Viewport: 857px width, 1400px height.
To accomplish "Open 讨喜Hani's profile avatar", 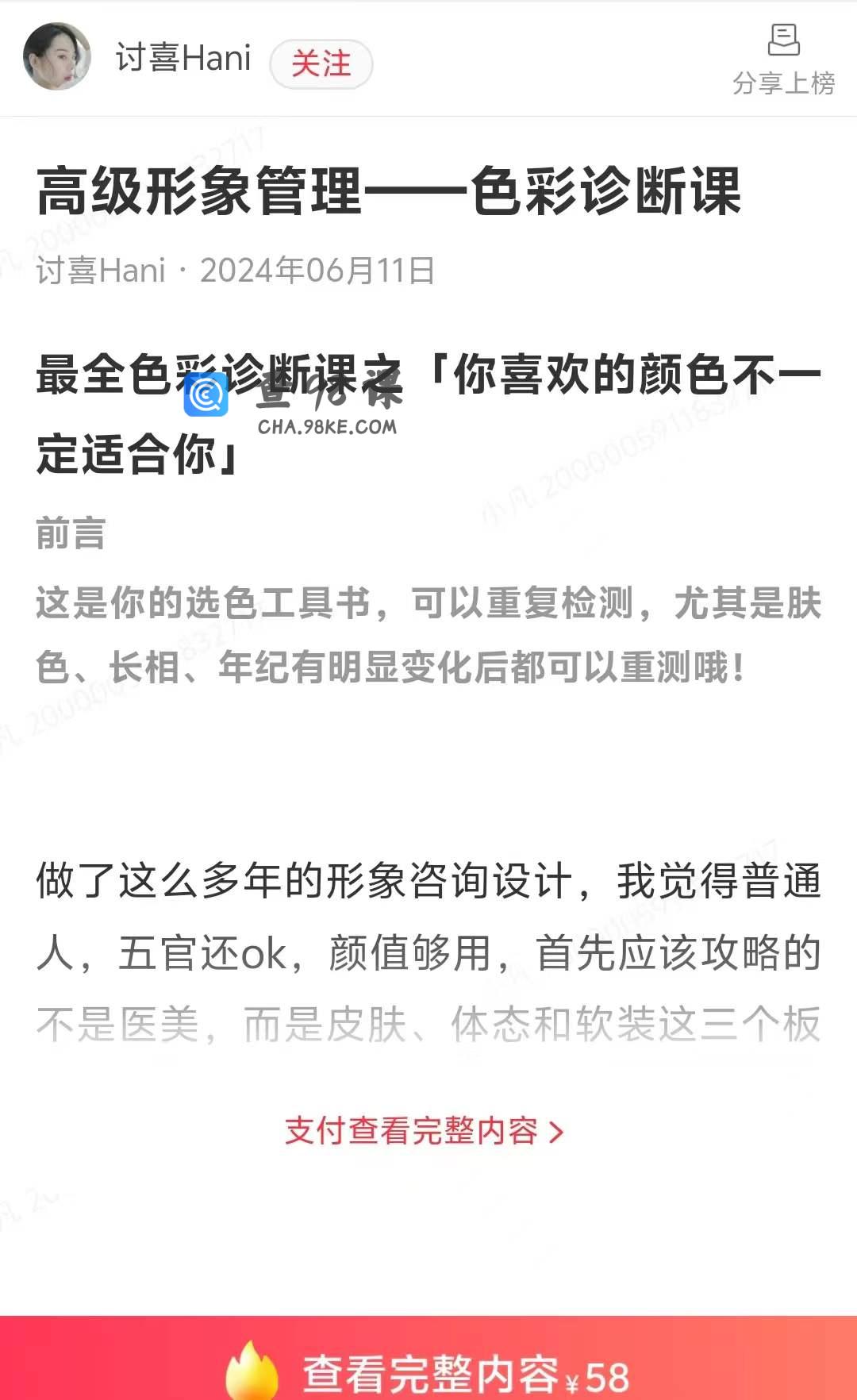I will [57, 57].
